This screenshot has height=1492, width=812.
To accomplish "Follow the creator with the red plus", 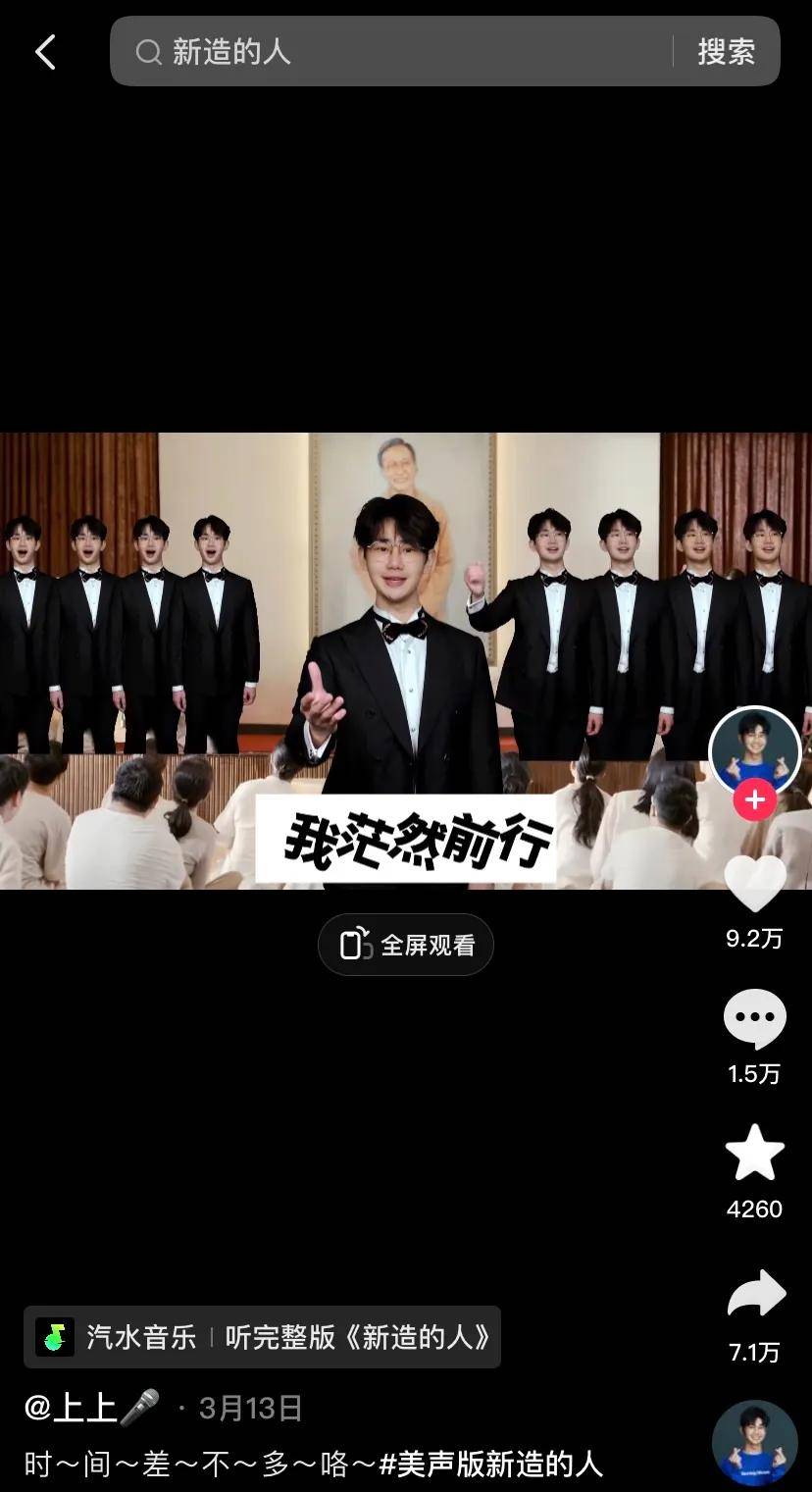I will (x=754, y=800).
